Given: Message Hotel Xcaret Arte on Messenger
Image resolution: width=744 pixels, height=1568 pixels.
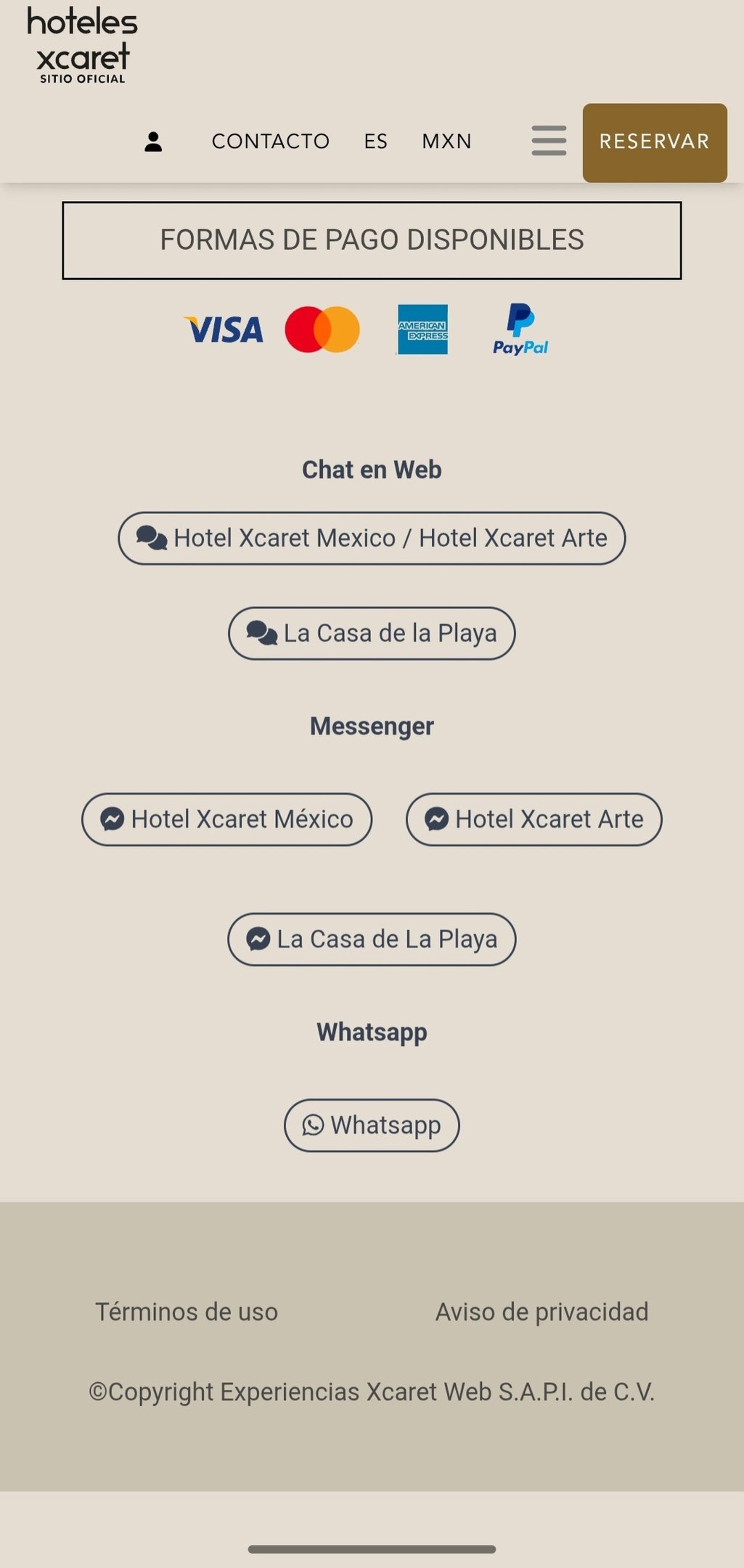Looking at the screenshot, I should tap(533, 819).
